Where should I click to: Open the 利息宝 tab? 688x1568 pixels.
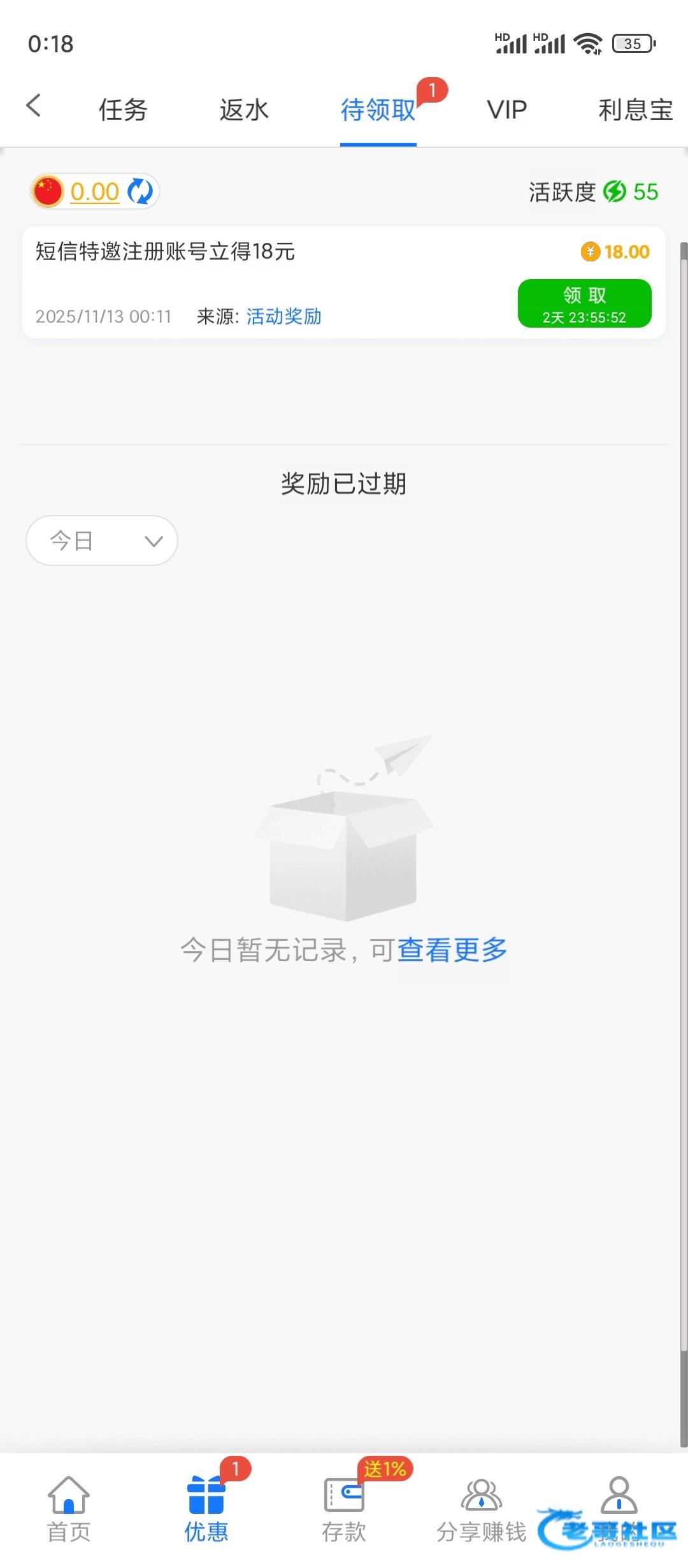(x=635, y=110)
